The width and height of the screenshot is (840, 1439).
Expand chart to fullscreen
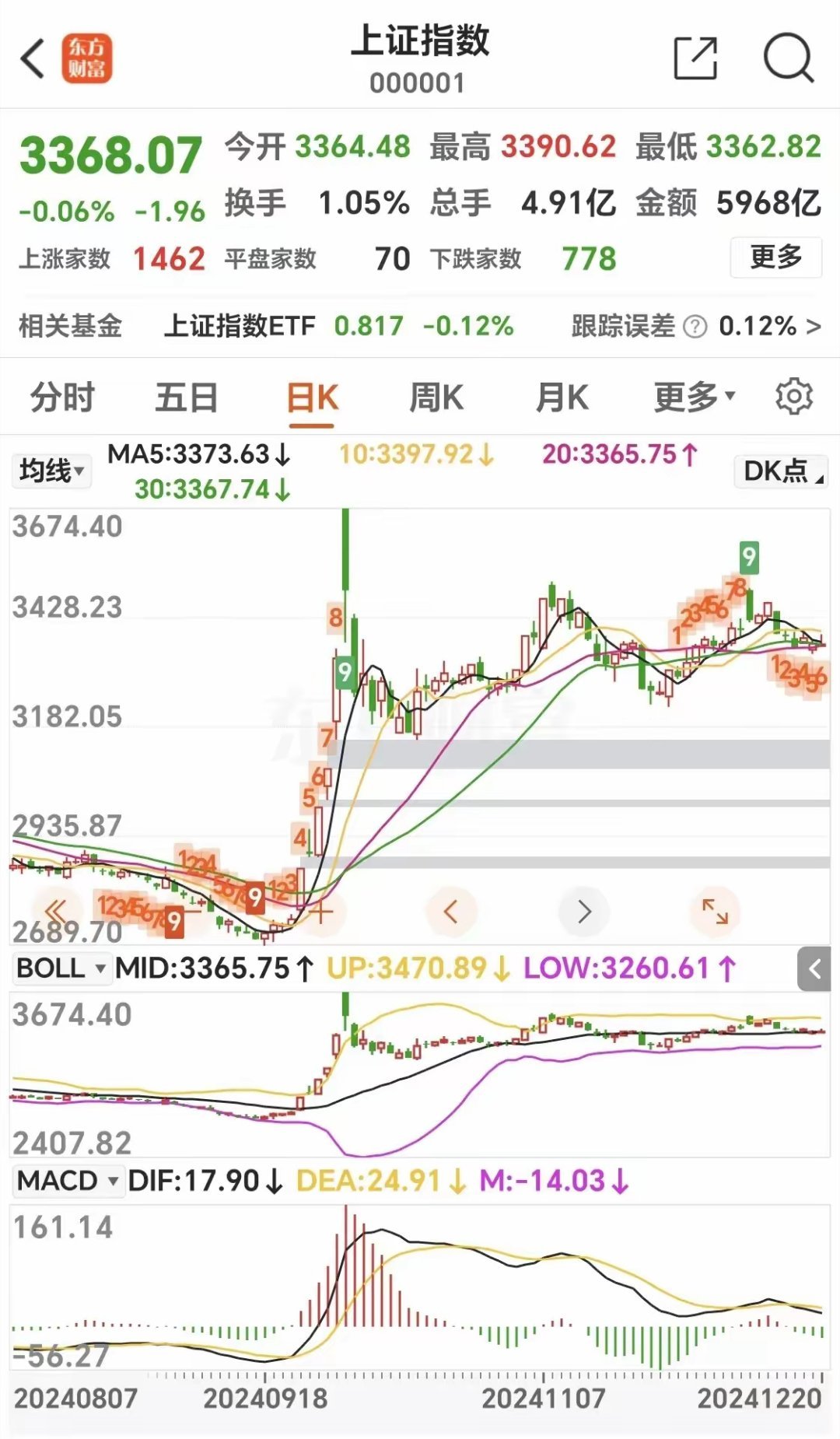(x=715, y=911)
